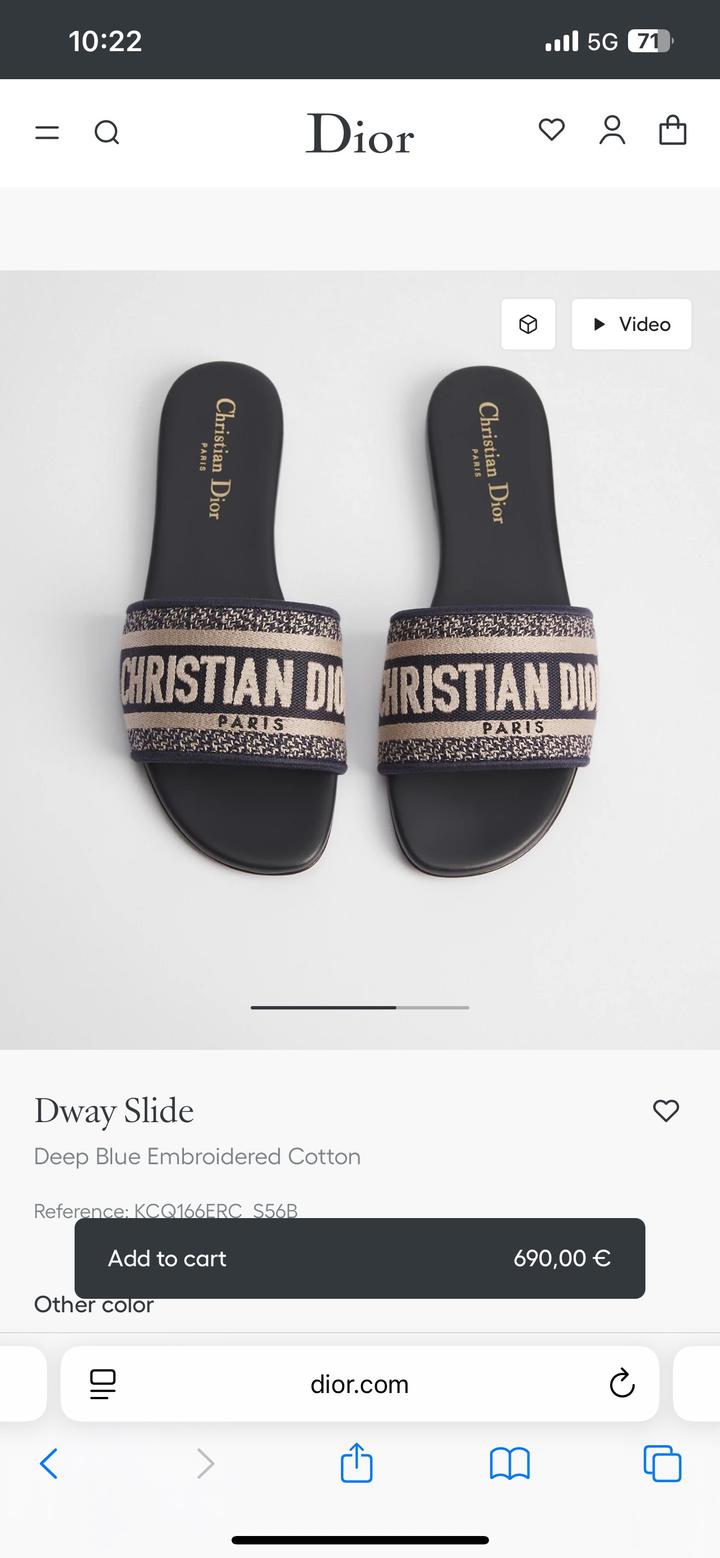Image resolution: width=720 pixels, height=1558 pixels.
Task: Open Safari bookmarks
Action: 510,1463
